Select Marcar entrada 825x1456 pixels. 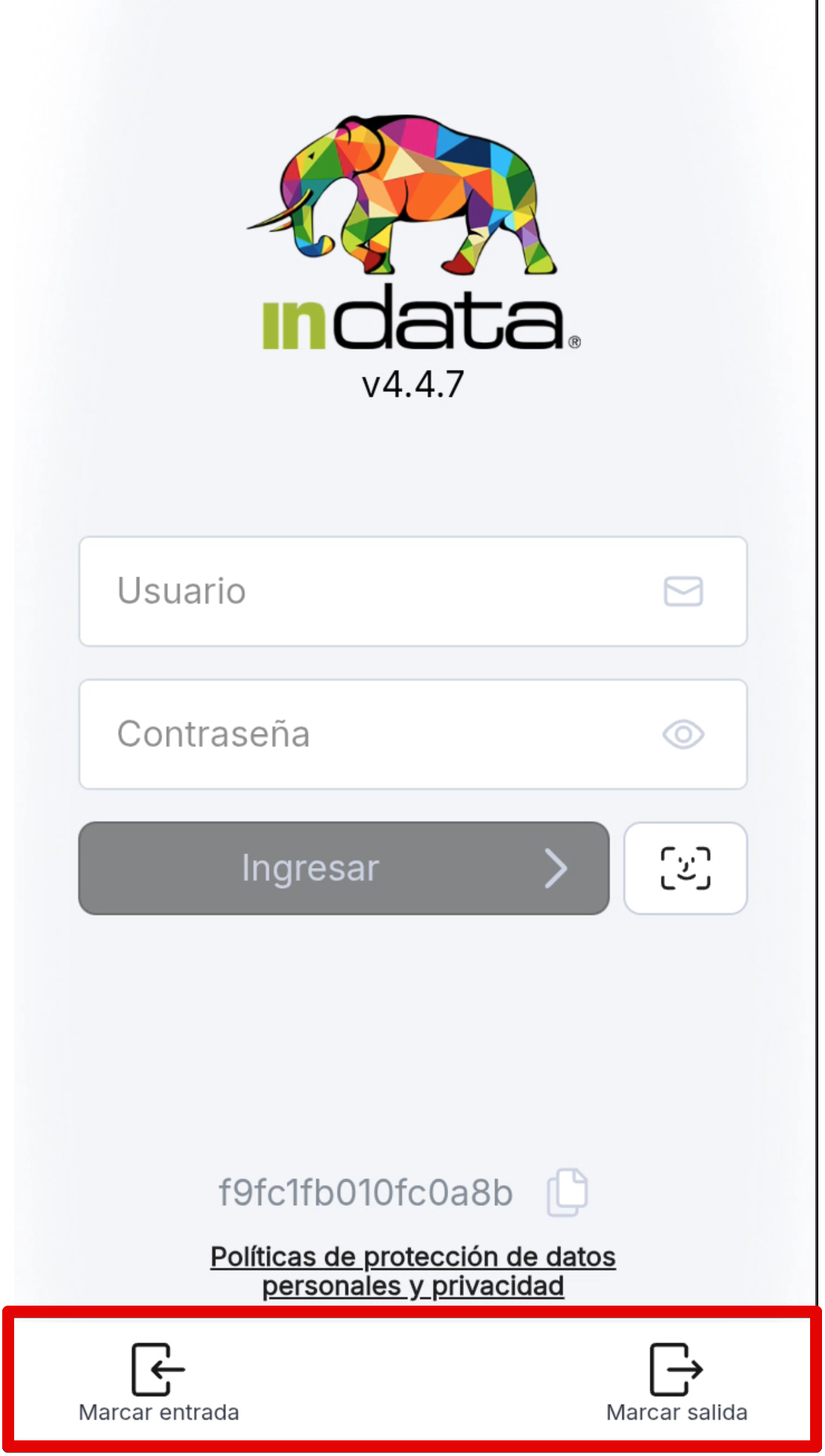(159, 1383)
